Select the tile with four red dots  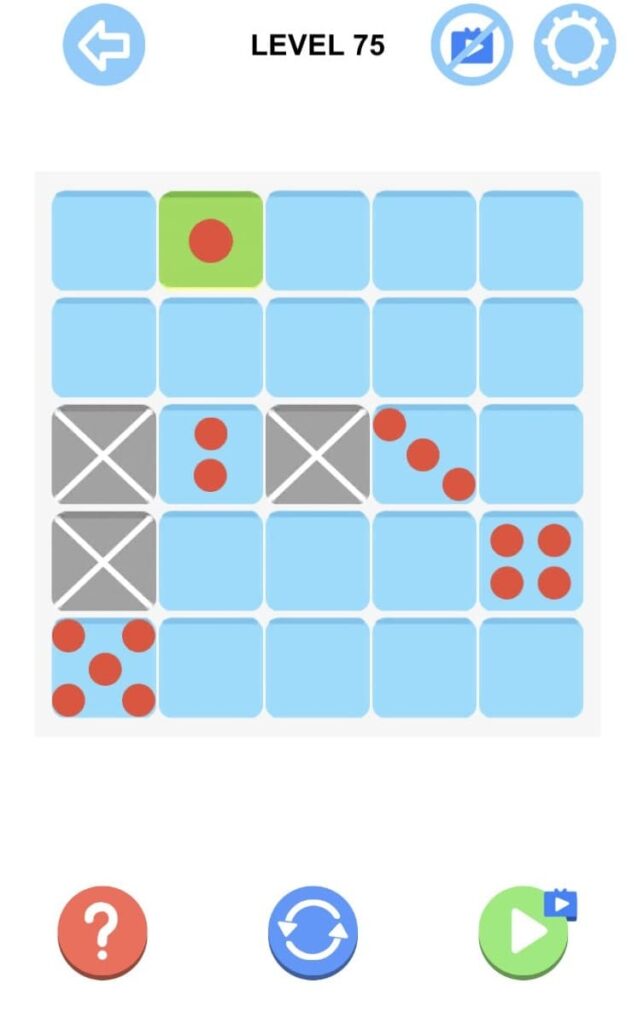tap(531, 561)
